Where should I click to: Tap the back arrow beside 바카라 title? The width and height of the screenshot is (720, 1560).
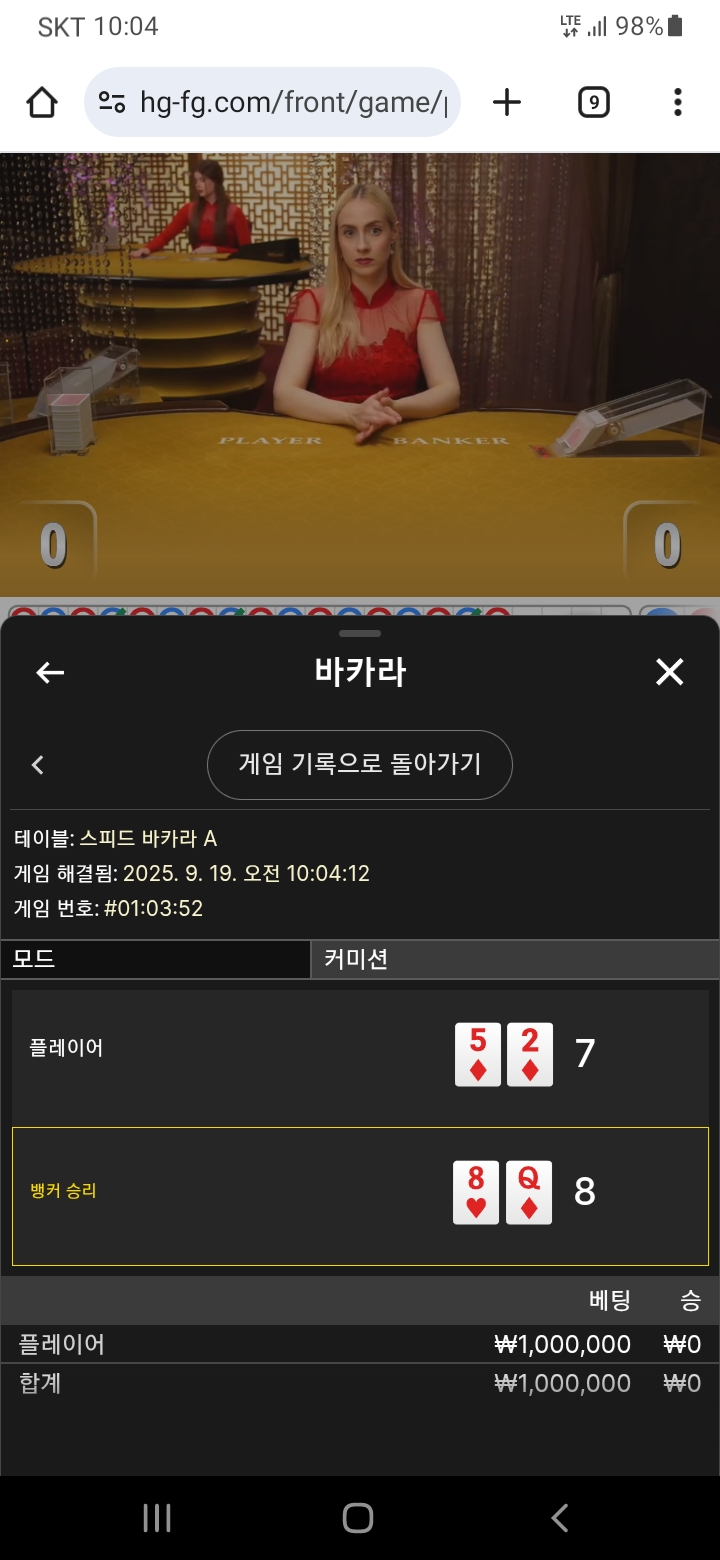coord(50,673)
